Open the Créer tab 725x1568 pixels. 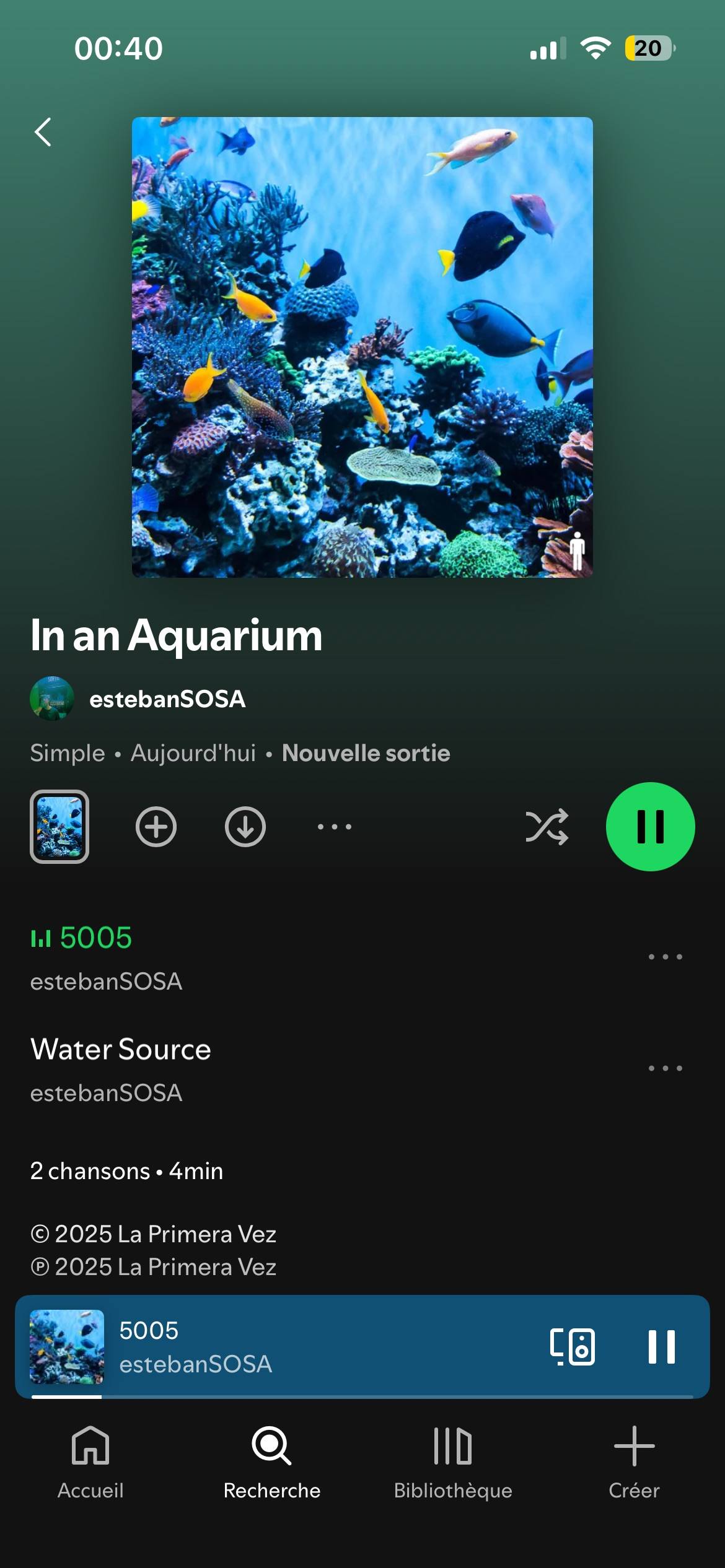(634, 1463)
